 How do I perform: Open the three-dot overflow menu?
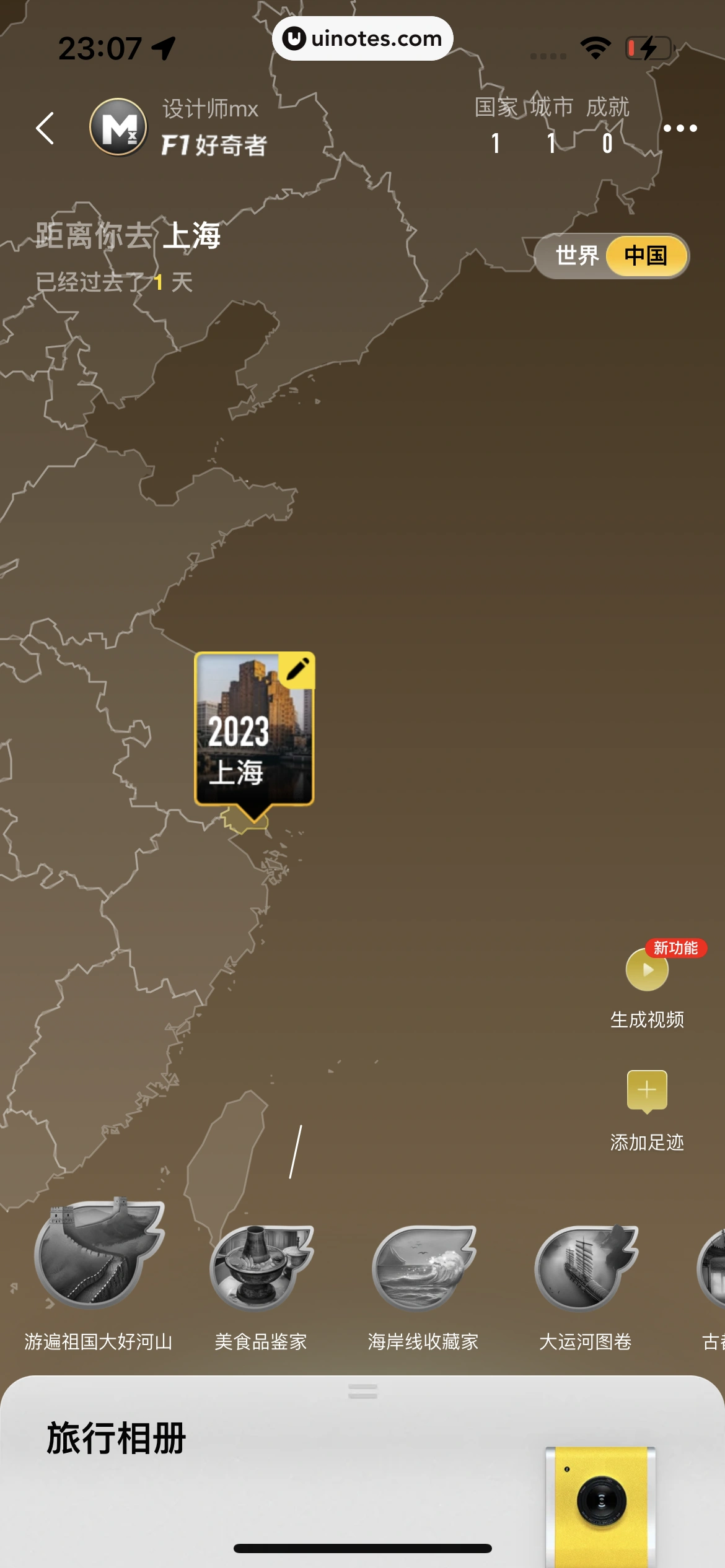coord(680,128)
